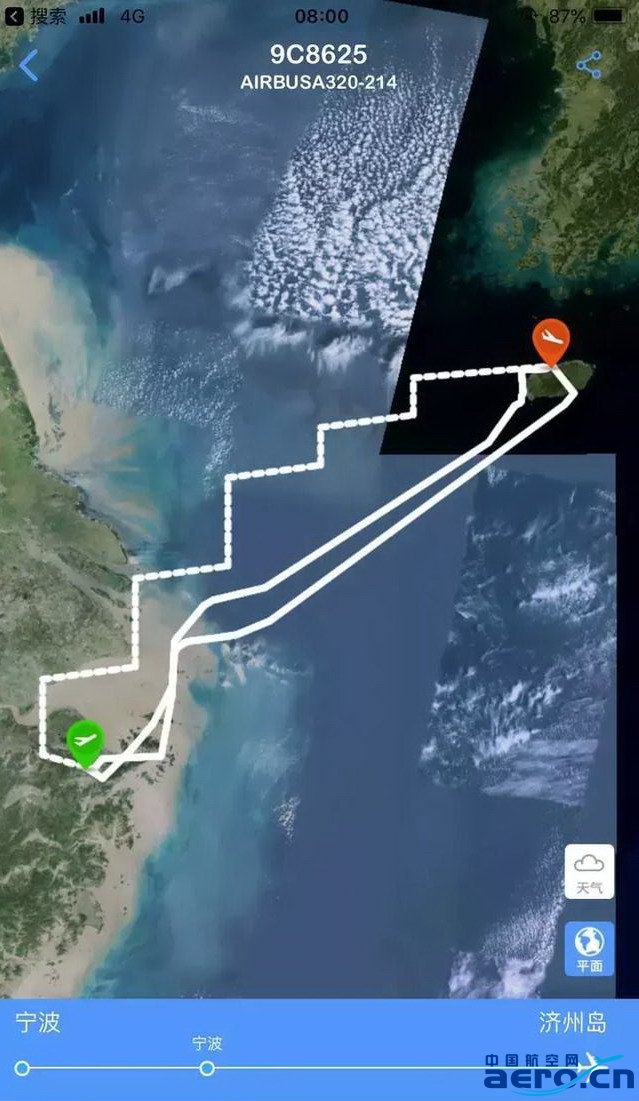The width and height of the screenshot is (639, 1101).
Task: Go back using the top-left arrow
Action: point(28,65)
